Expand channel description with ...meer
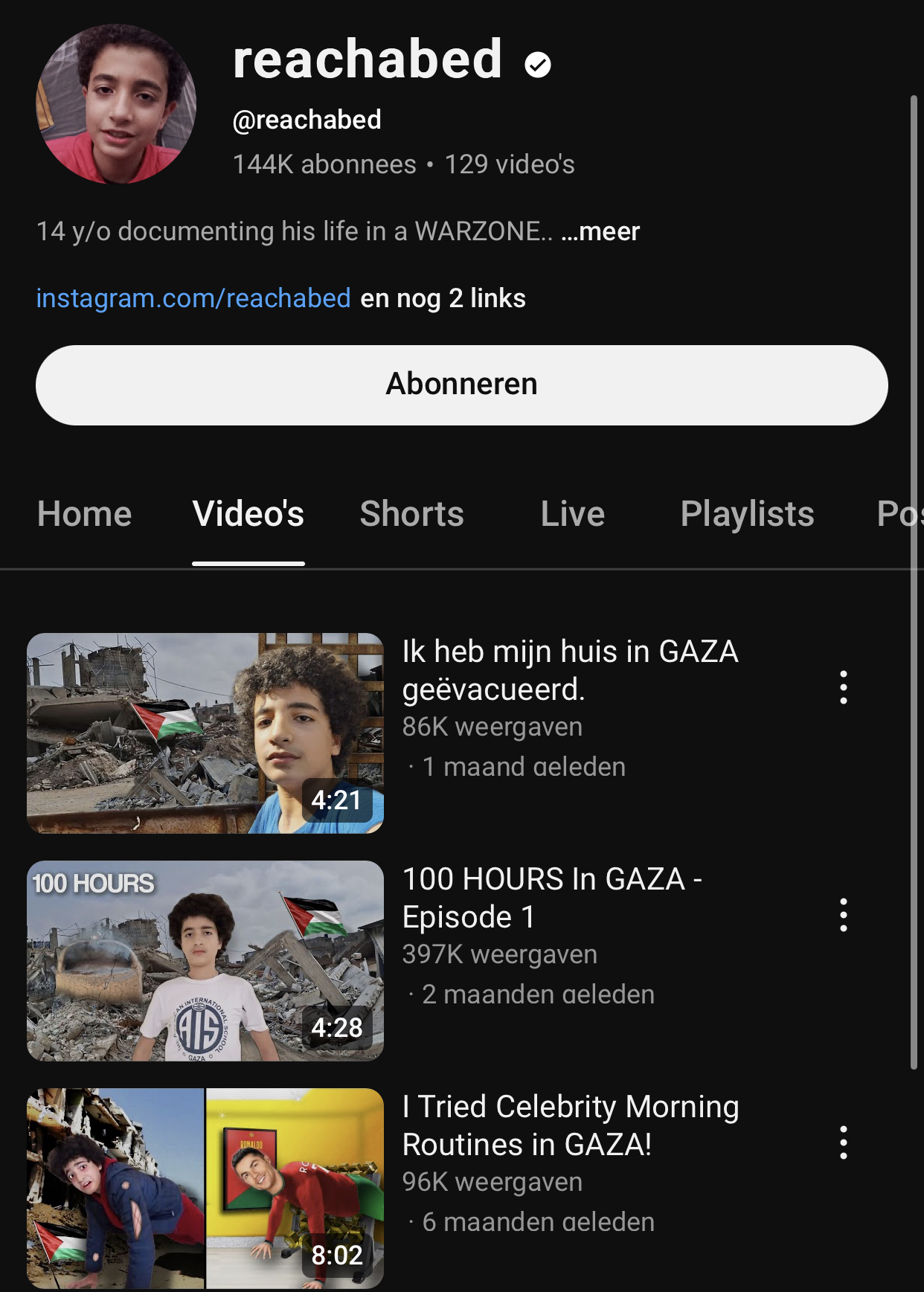Image resolution: width=924 pixels, height=1292 pixels. [600, 231]
